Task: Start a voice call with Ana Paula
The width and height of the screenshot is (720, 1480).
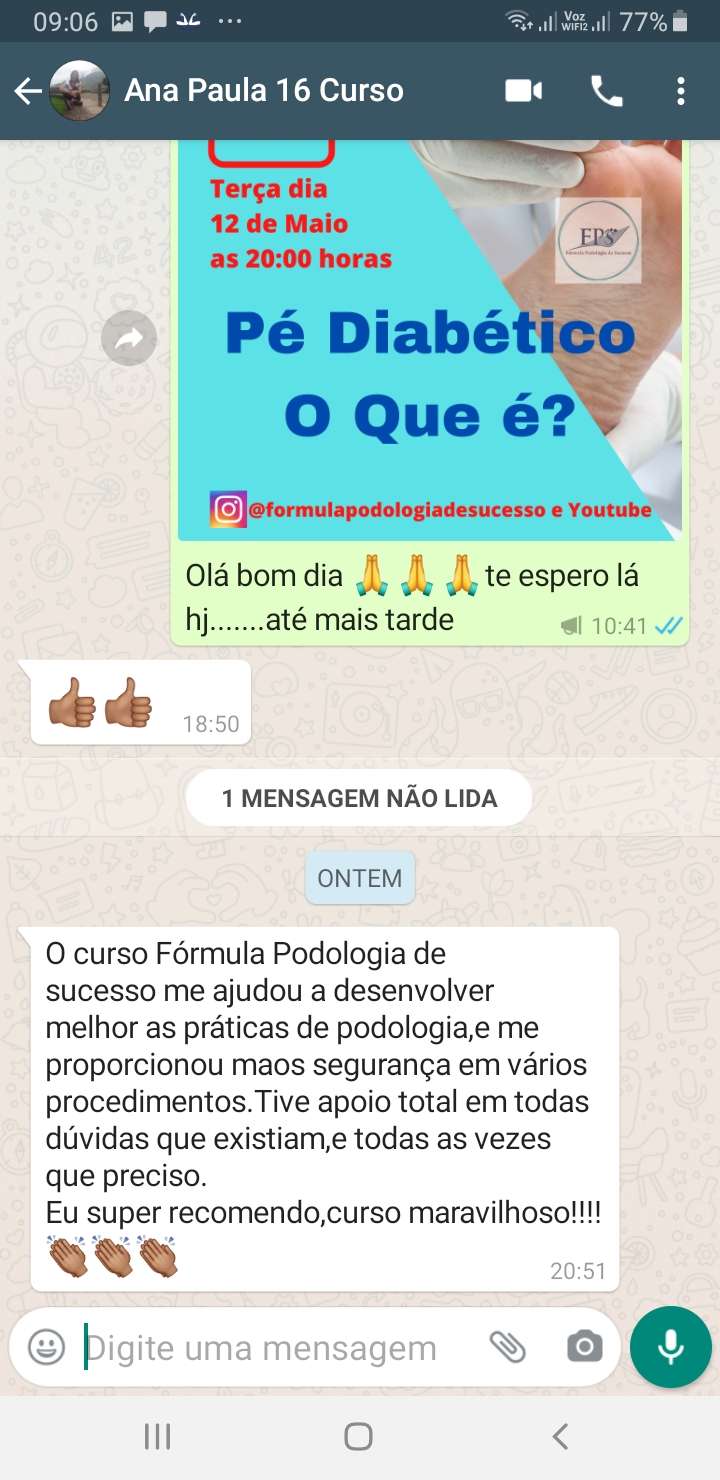Action: pyautogui.click(x=606, y=92)
